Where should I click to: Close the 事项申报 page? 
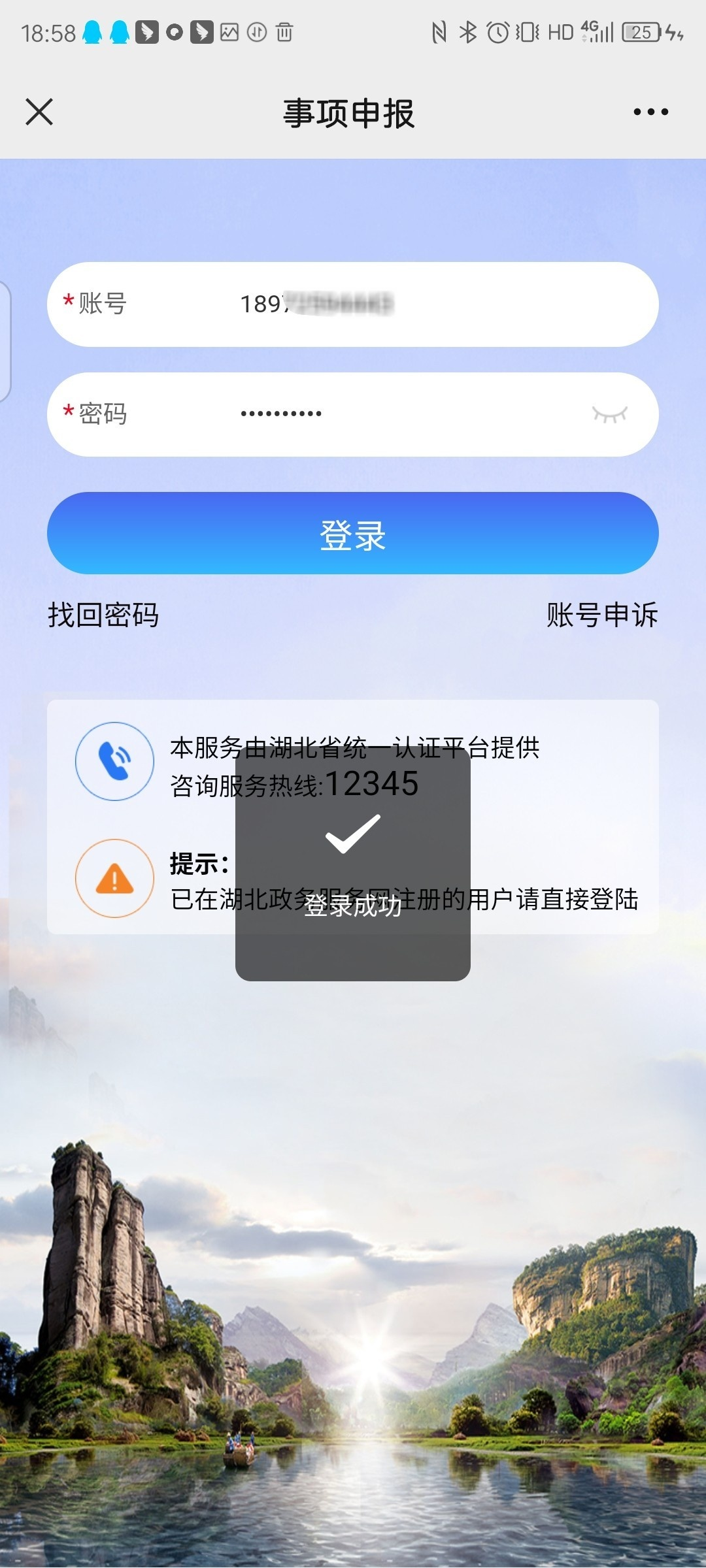click(x=39, y=112)
